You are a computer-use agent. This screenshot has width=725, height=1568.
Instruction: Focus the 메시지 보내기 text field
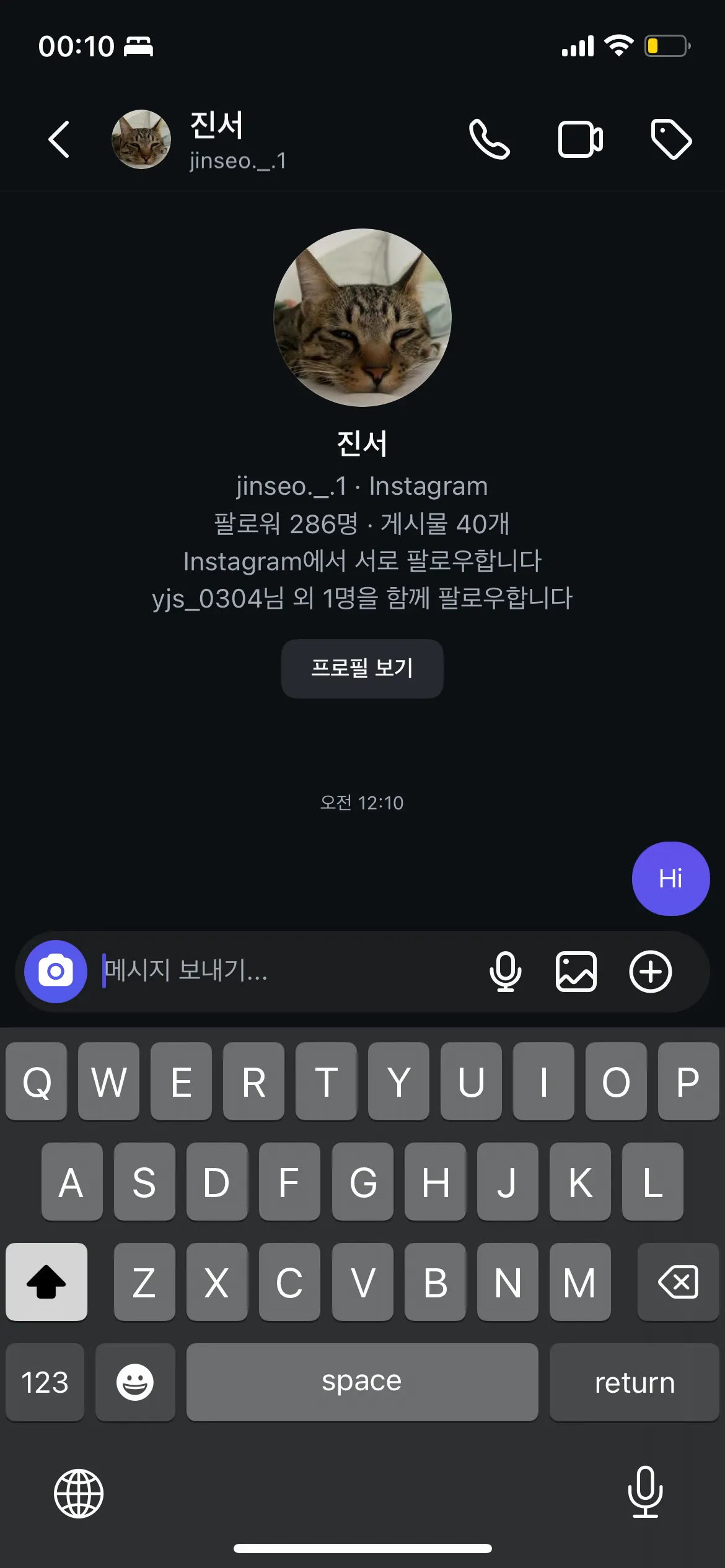[285, 971]
